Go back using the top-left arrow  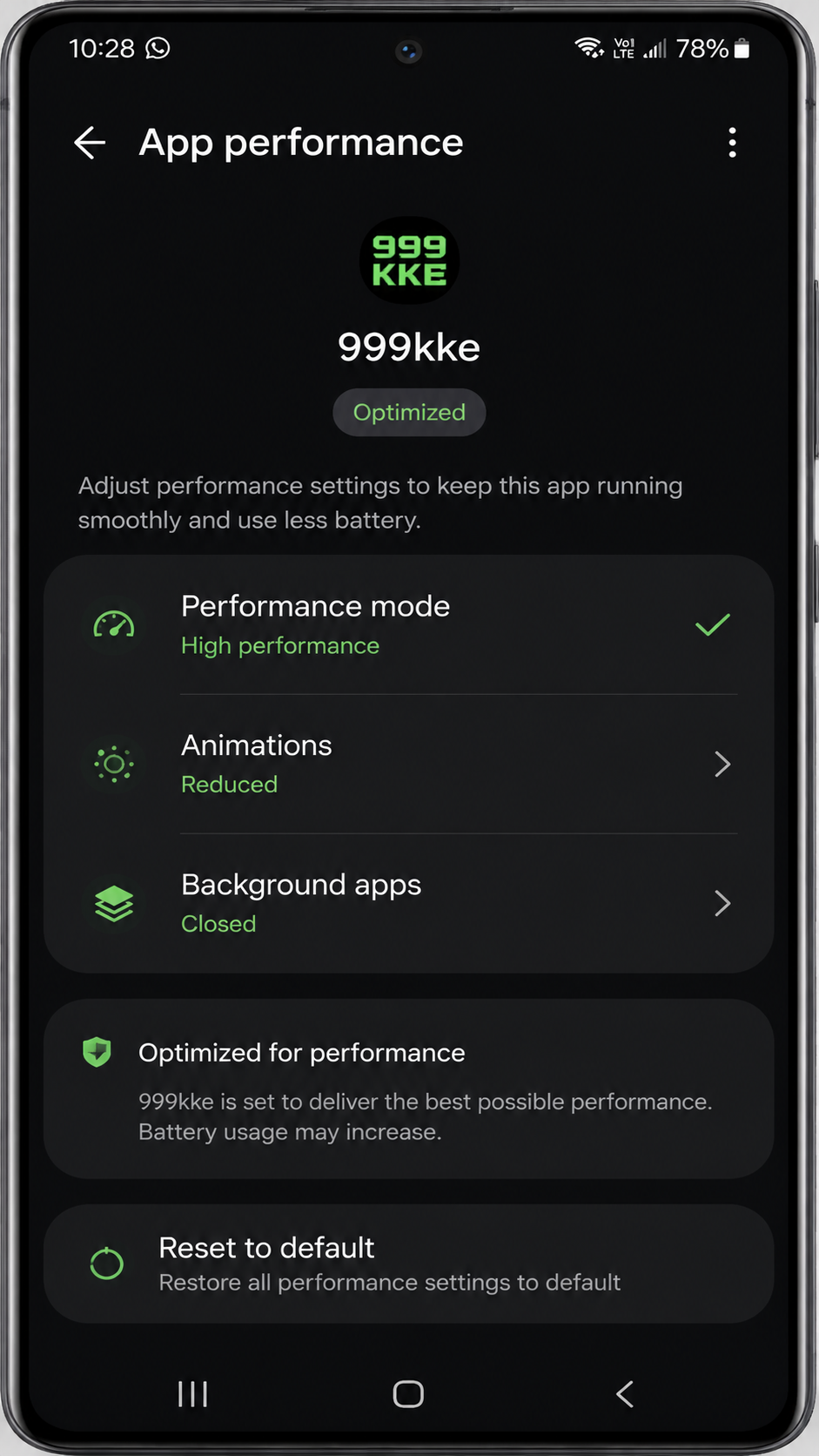[x=90, y=143]
